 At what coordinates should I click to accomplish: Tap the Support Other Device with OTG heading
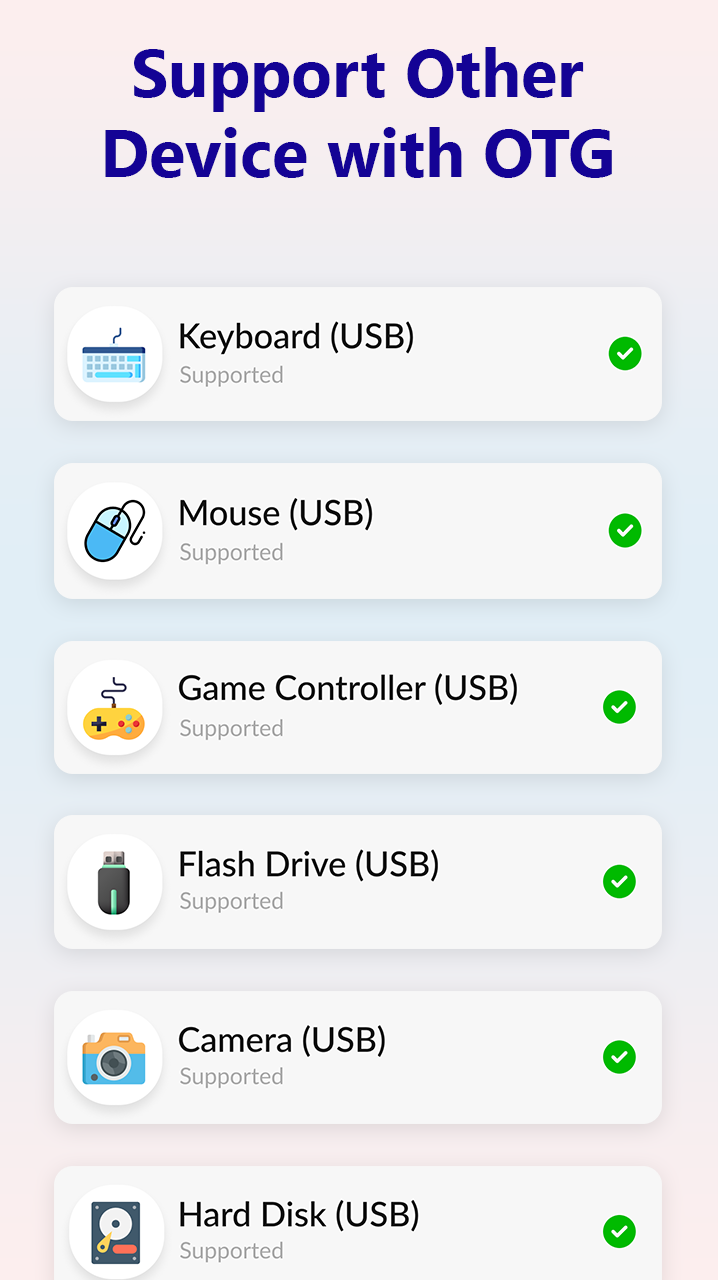pos(359,113)
